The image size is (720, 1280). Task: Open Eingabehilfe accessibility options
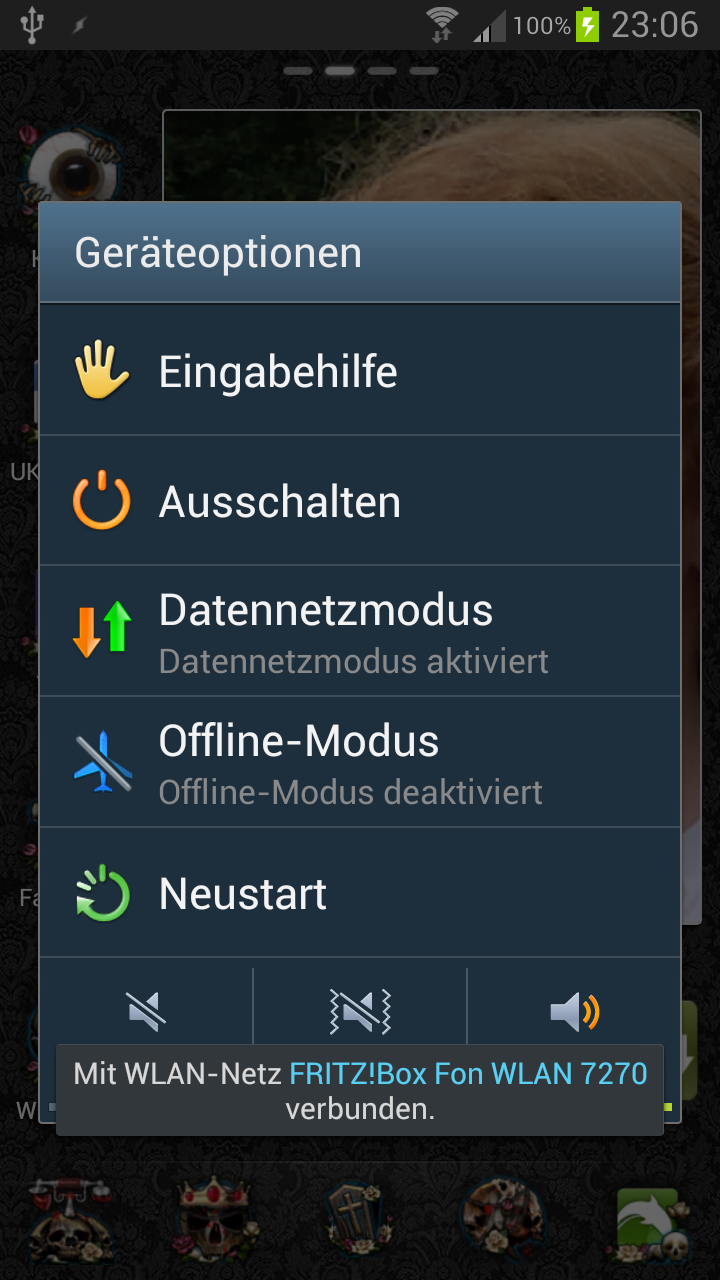(360, 370)
